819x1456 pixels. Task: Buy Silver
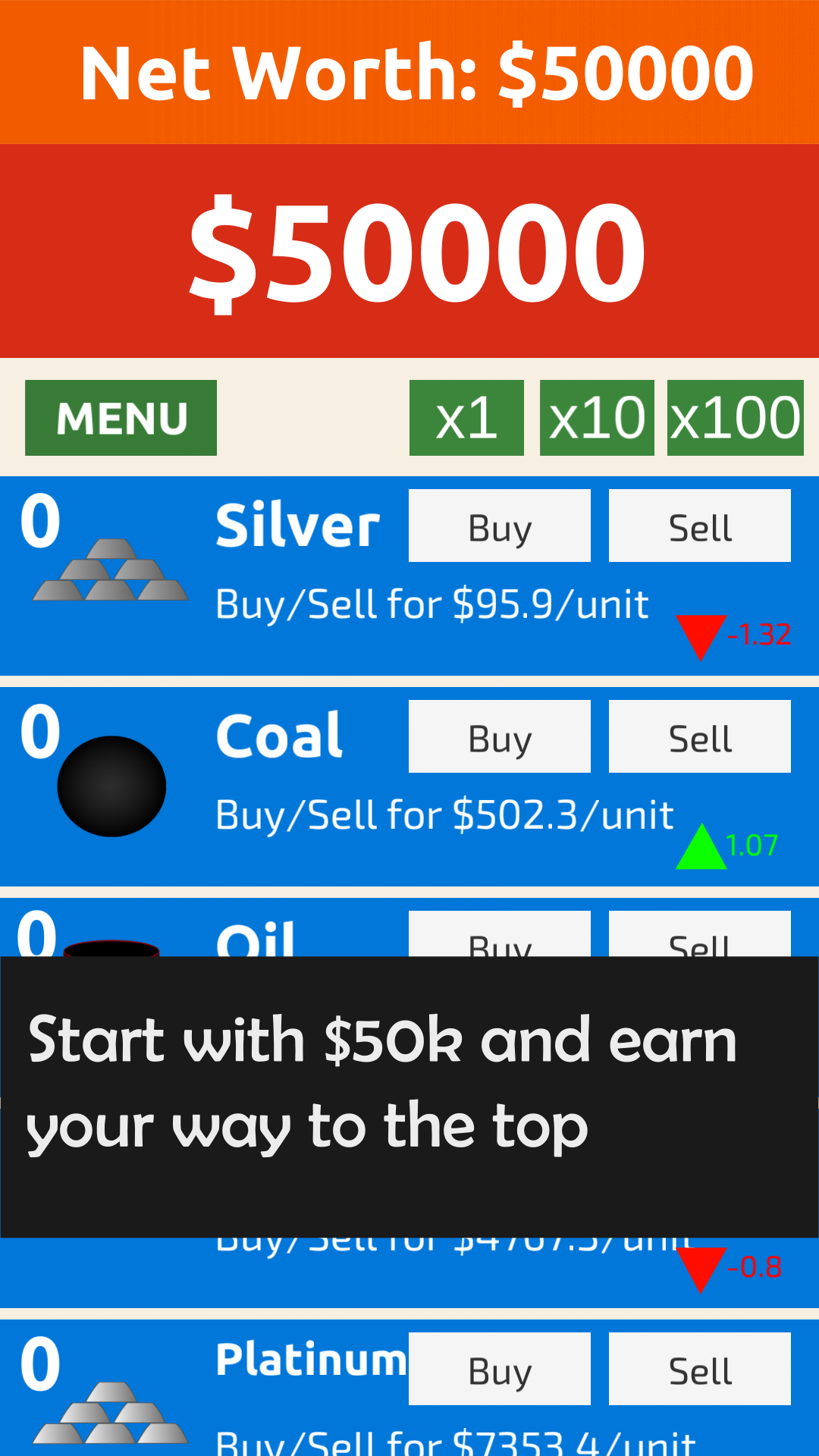coord(500,526)
